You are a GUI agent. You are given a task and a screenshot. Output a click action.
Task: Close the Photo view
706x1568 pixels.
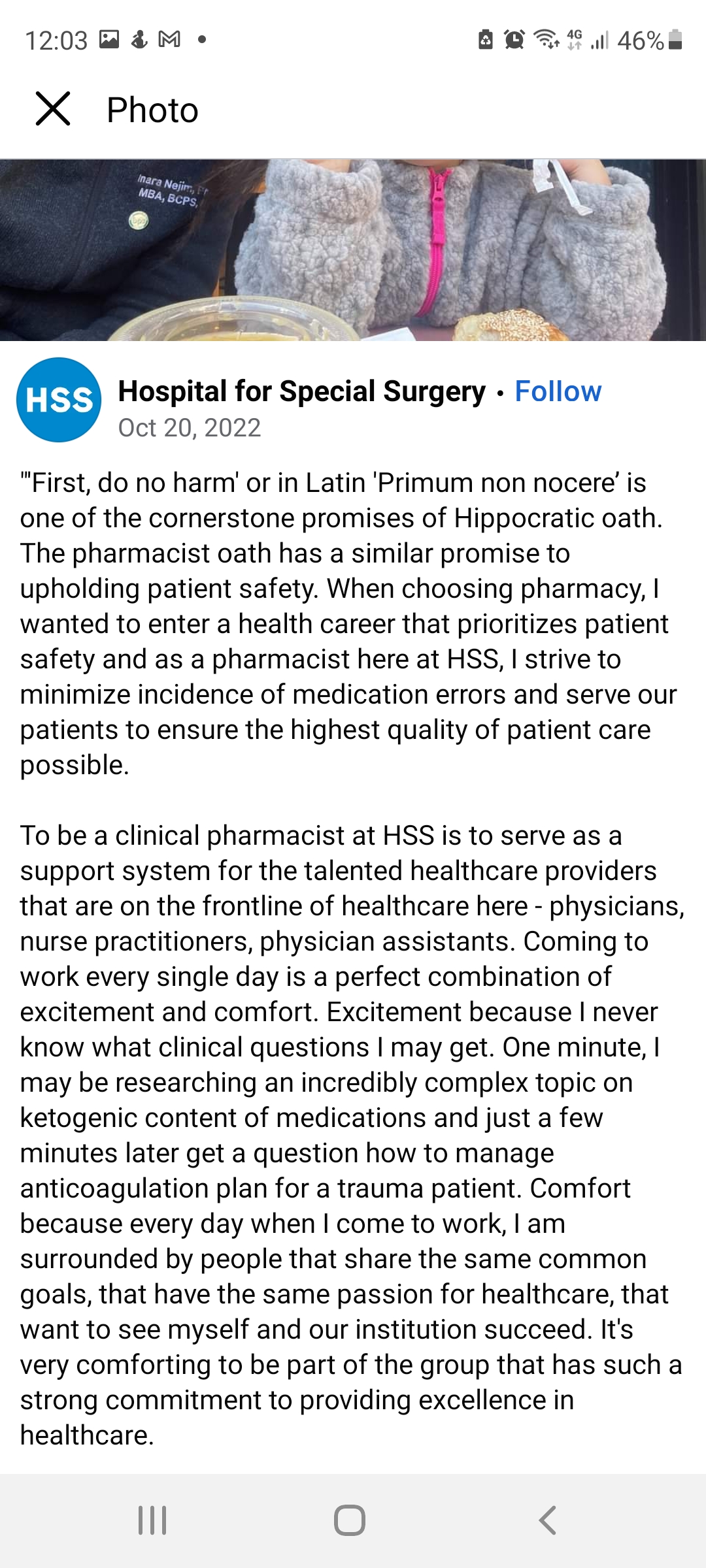53,108
